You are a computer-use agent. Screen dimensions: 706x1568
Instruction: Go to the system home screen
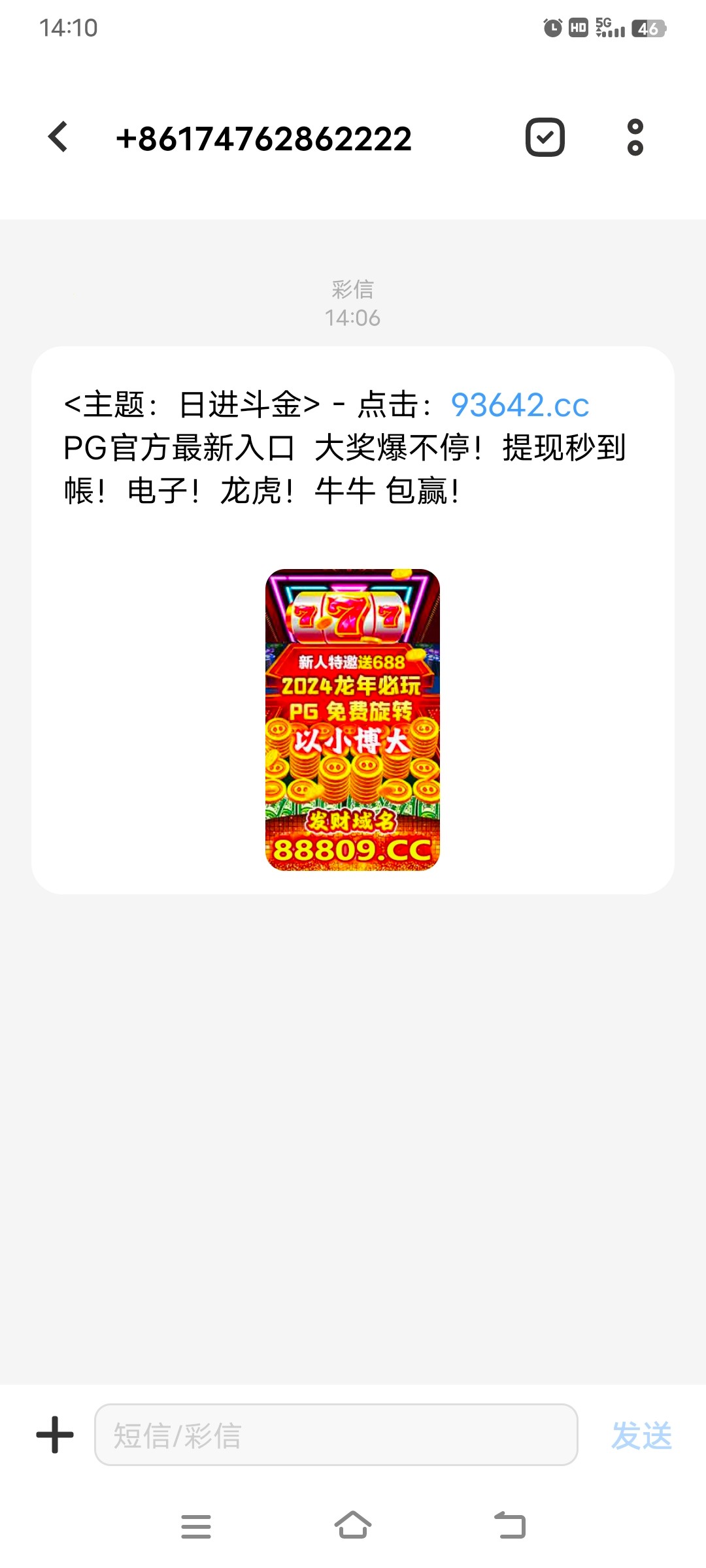tap(353, 1526)
